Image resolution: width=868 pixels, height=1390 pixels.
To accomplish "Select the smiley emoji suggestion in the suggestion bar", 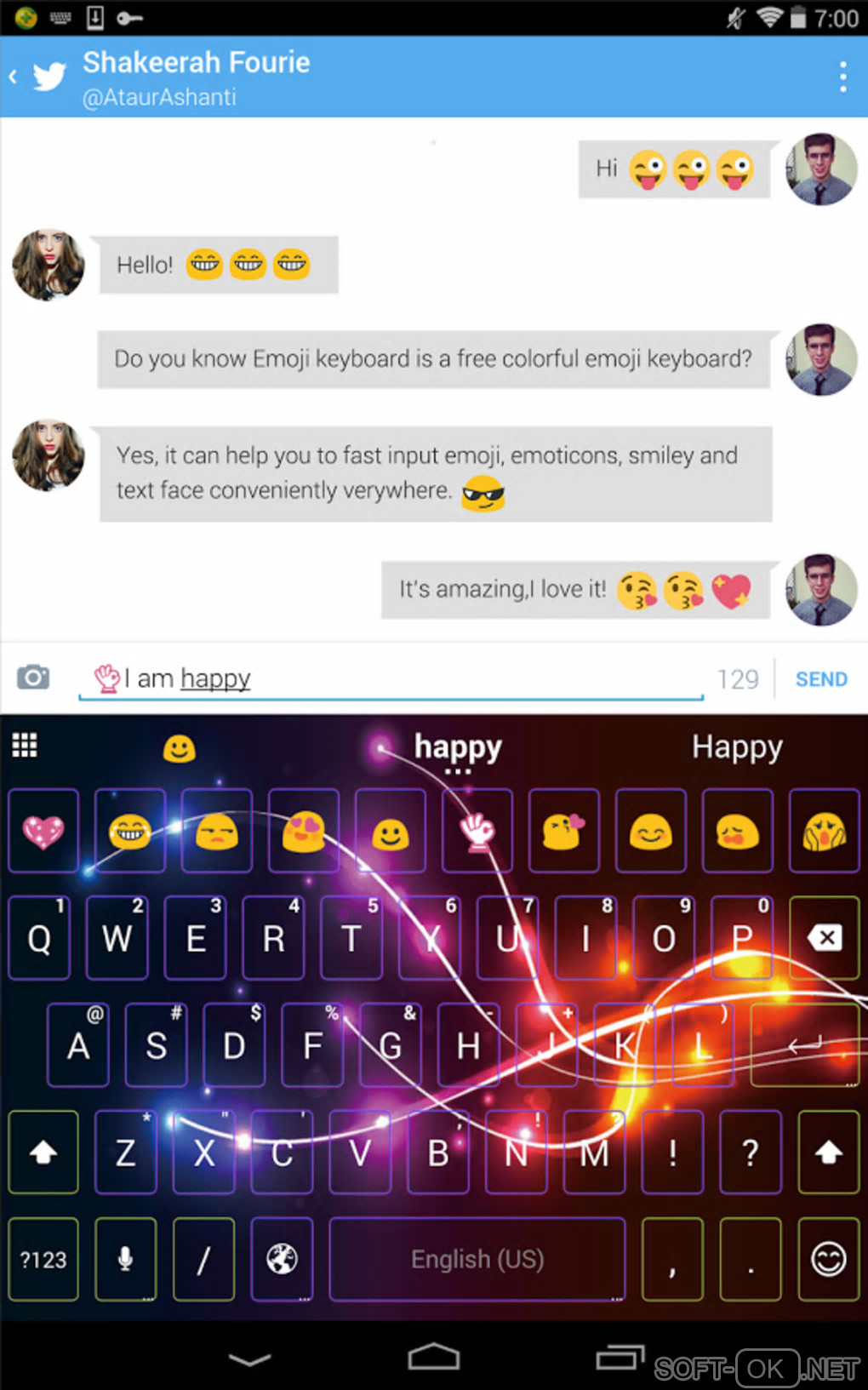I will (179, 749).
